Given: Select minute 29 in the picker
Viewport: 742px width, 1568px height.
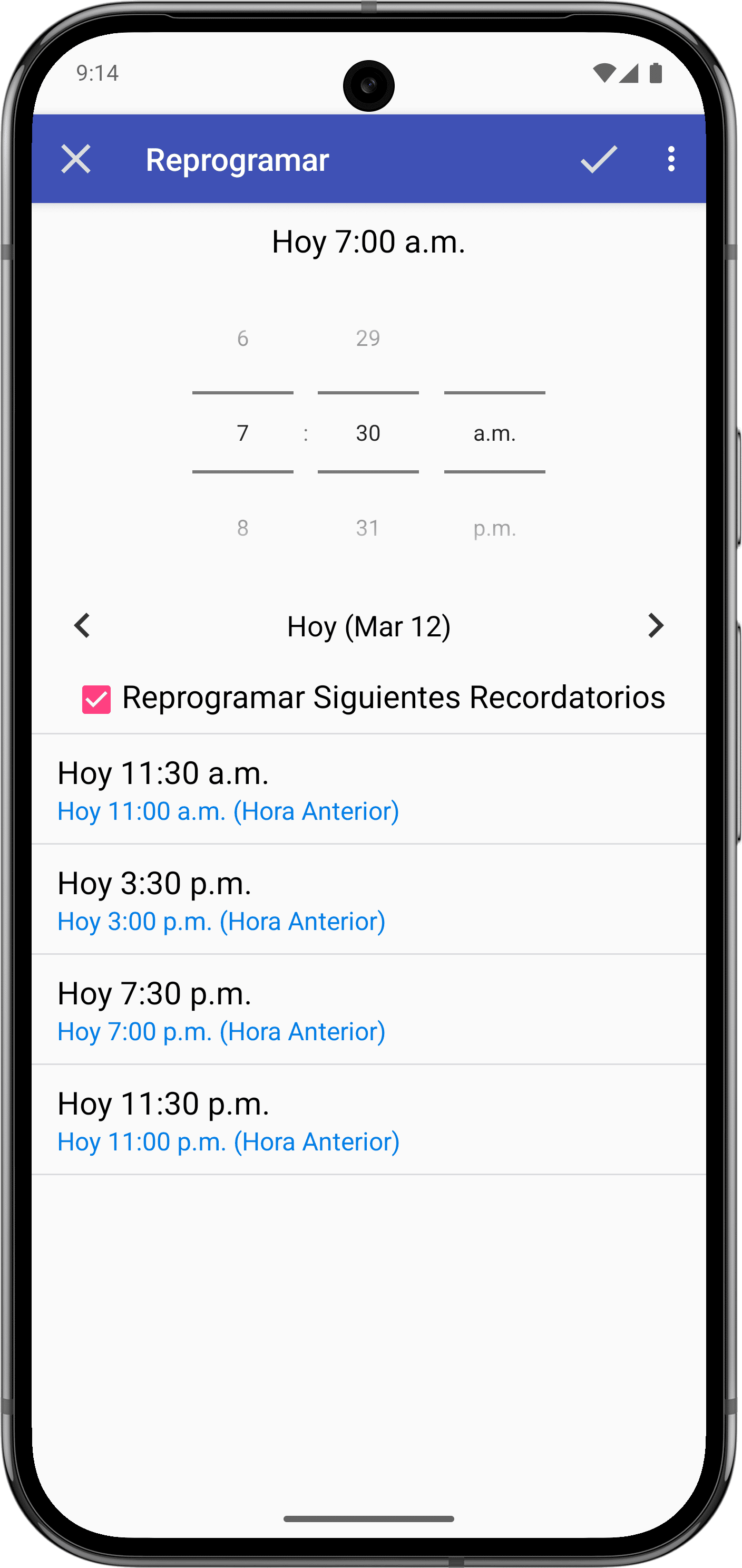Looking at the screenshot, I should pyautogui.click(x=368, y=338).
